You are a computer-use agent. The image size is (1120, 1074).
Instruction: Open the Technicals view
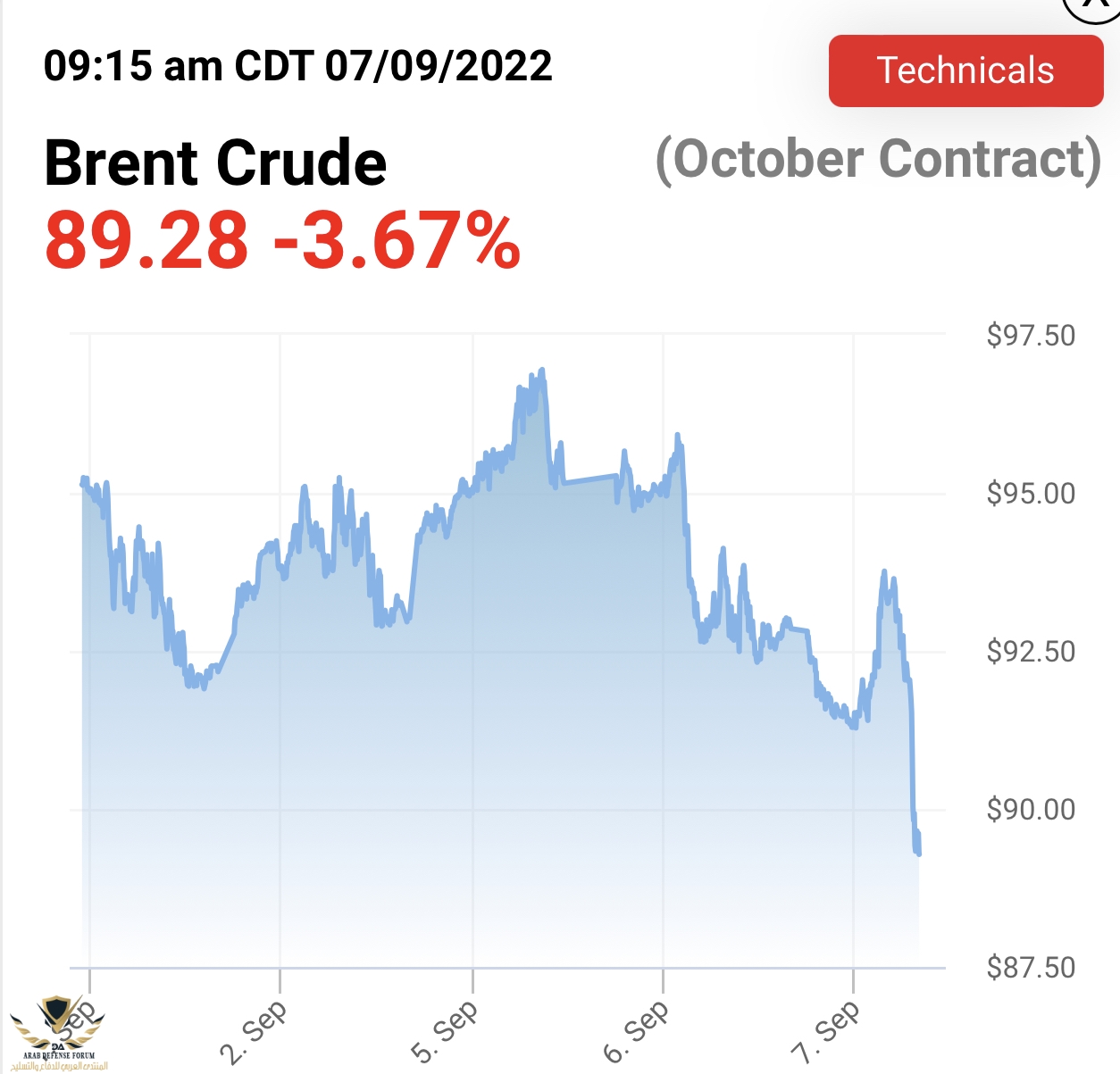(x=965, y=71)
